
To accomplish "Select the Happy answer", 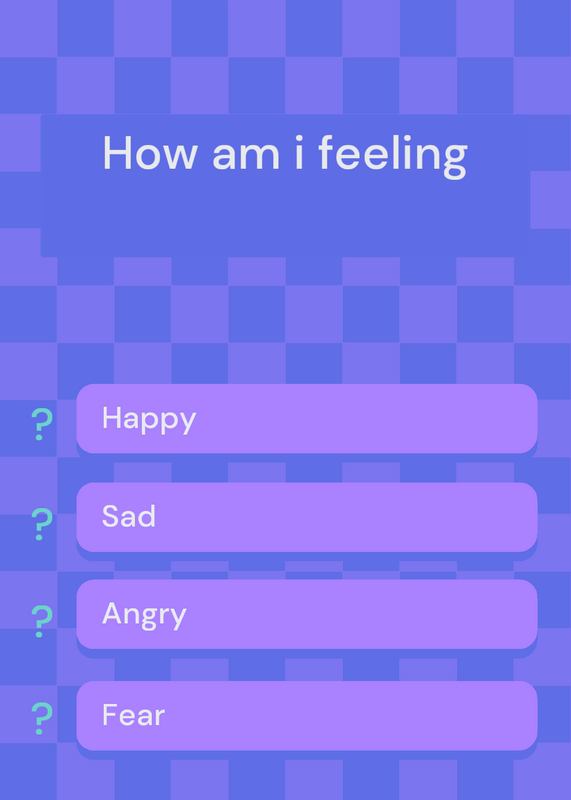I will click(x=307, y=418).
